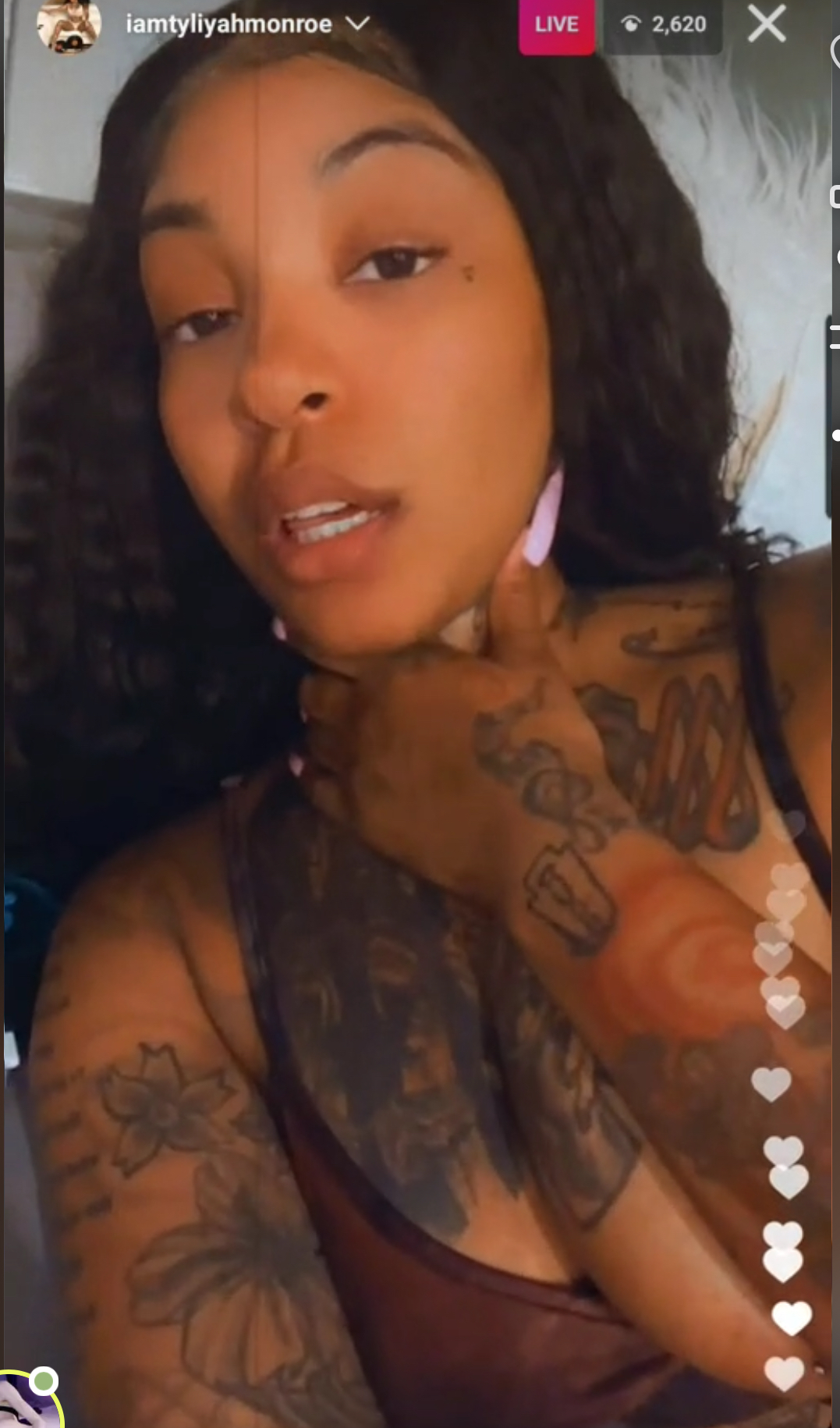Expand the iamtyliyahmonroe username dropdown
The height and width of the screenshot is (1428, 840).
click(357, 24)
